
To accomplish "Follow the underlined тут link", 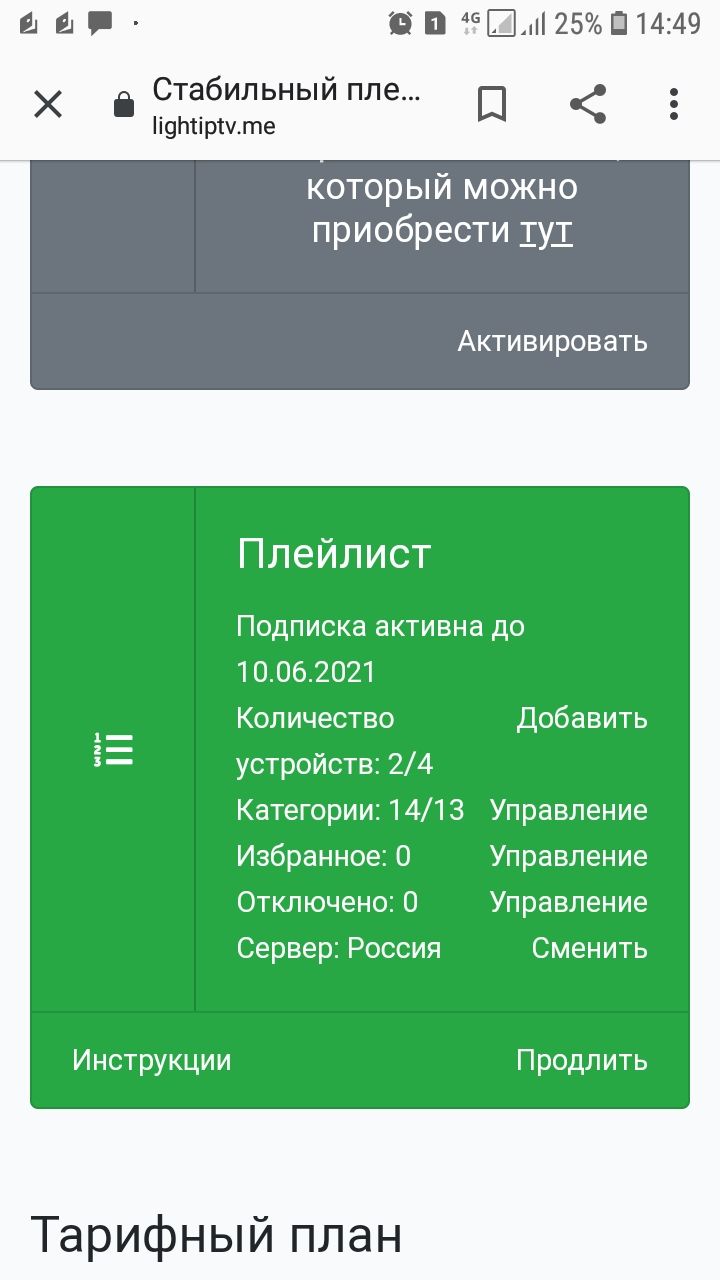I will tap(546, 232).
